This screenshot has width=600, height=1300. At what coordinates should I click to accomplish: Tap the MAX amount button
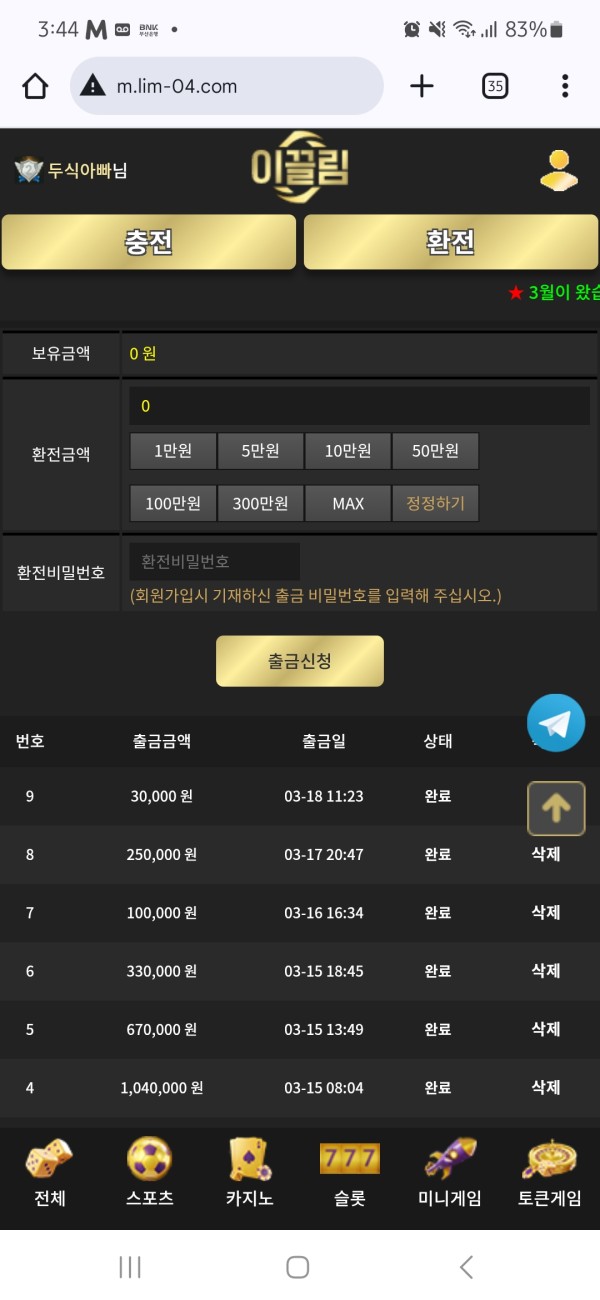coord(348,503)
